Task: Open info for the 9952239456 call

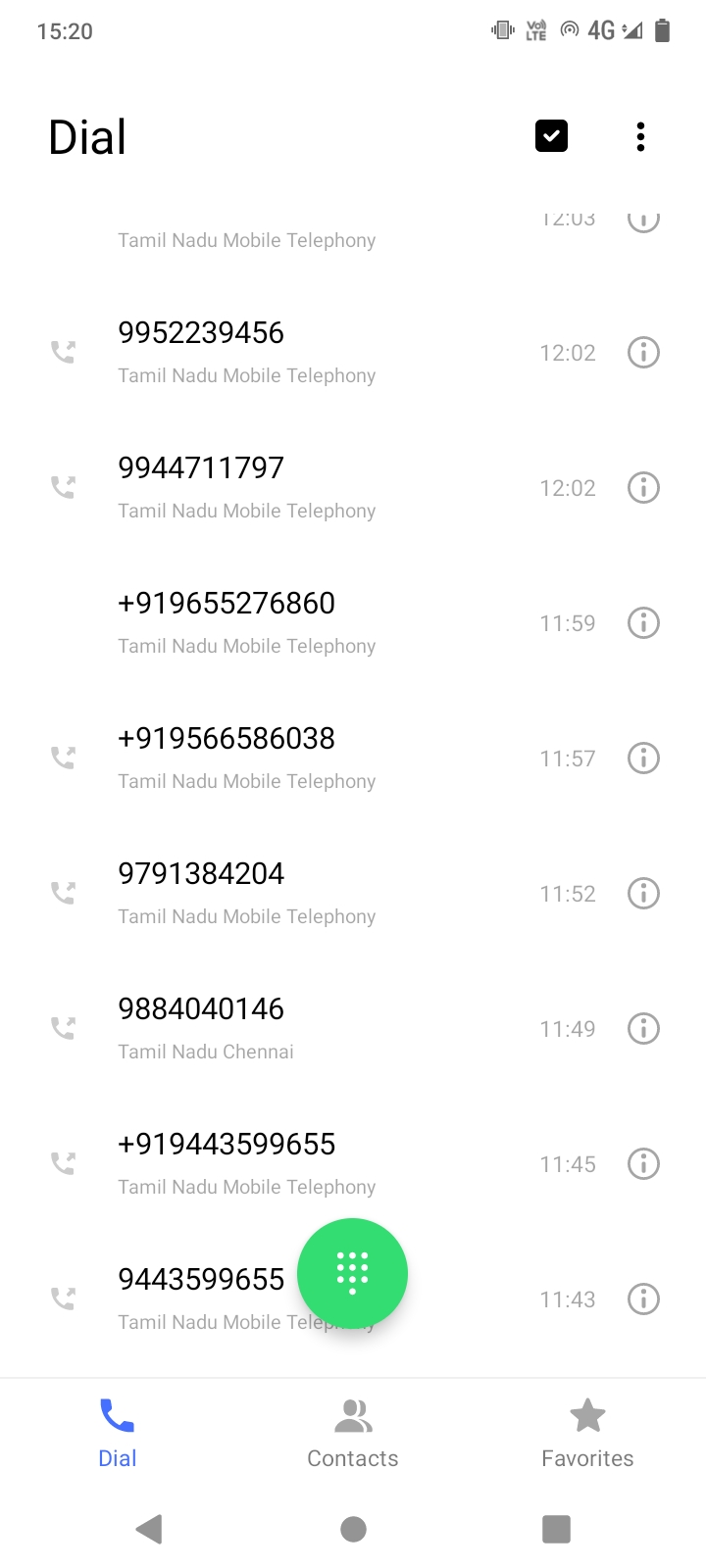Action: pos(643,352)
